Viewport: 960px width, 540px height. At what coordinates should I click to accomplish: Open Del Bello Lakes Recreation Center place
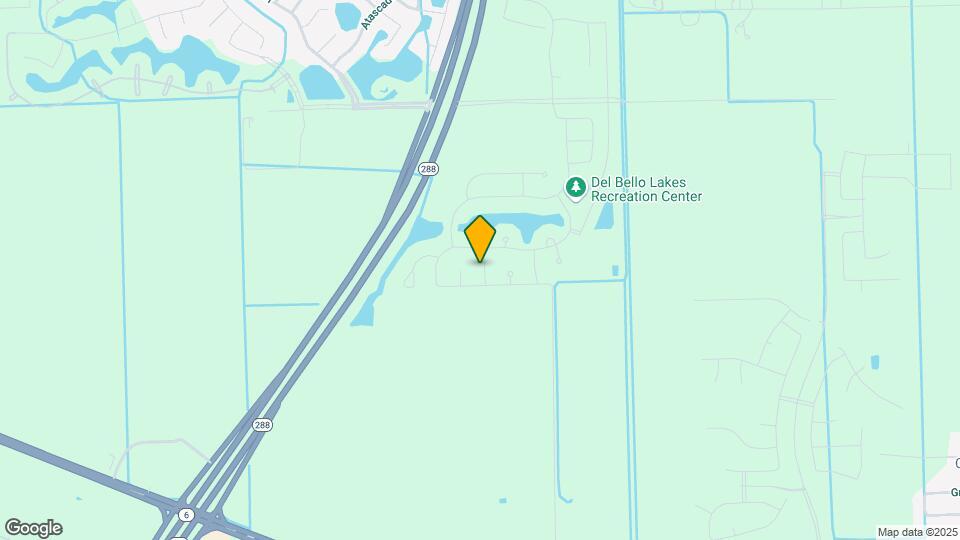tap(576, 188)
